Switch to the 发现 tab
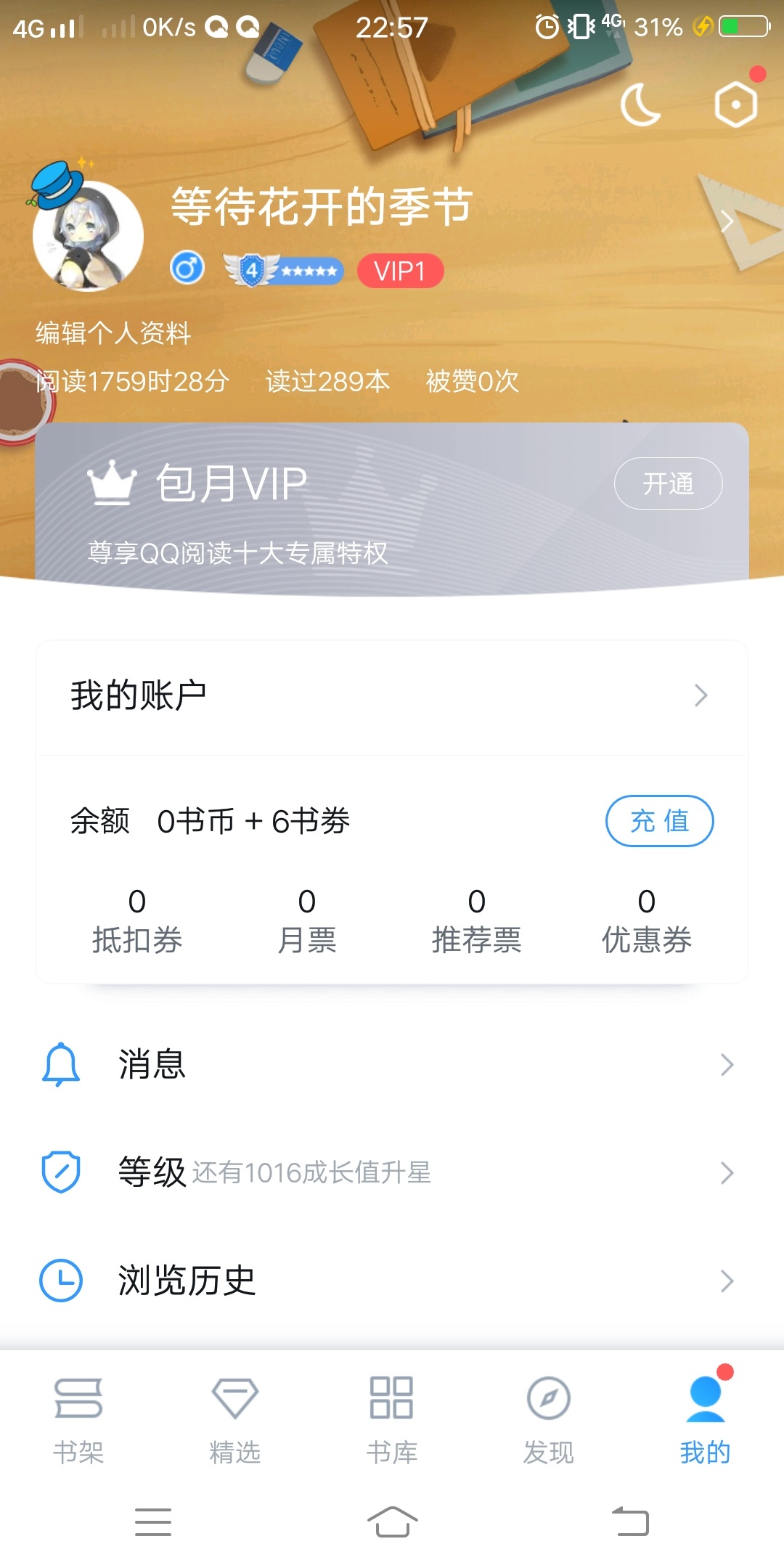This screenshot has width=784, height=1568. point(549,1418)
